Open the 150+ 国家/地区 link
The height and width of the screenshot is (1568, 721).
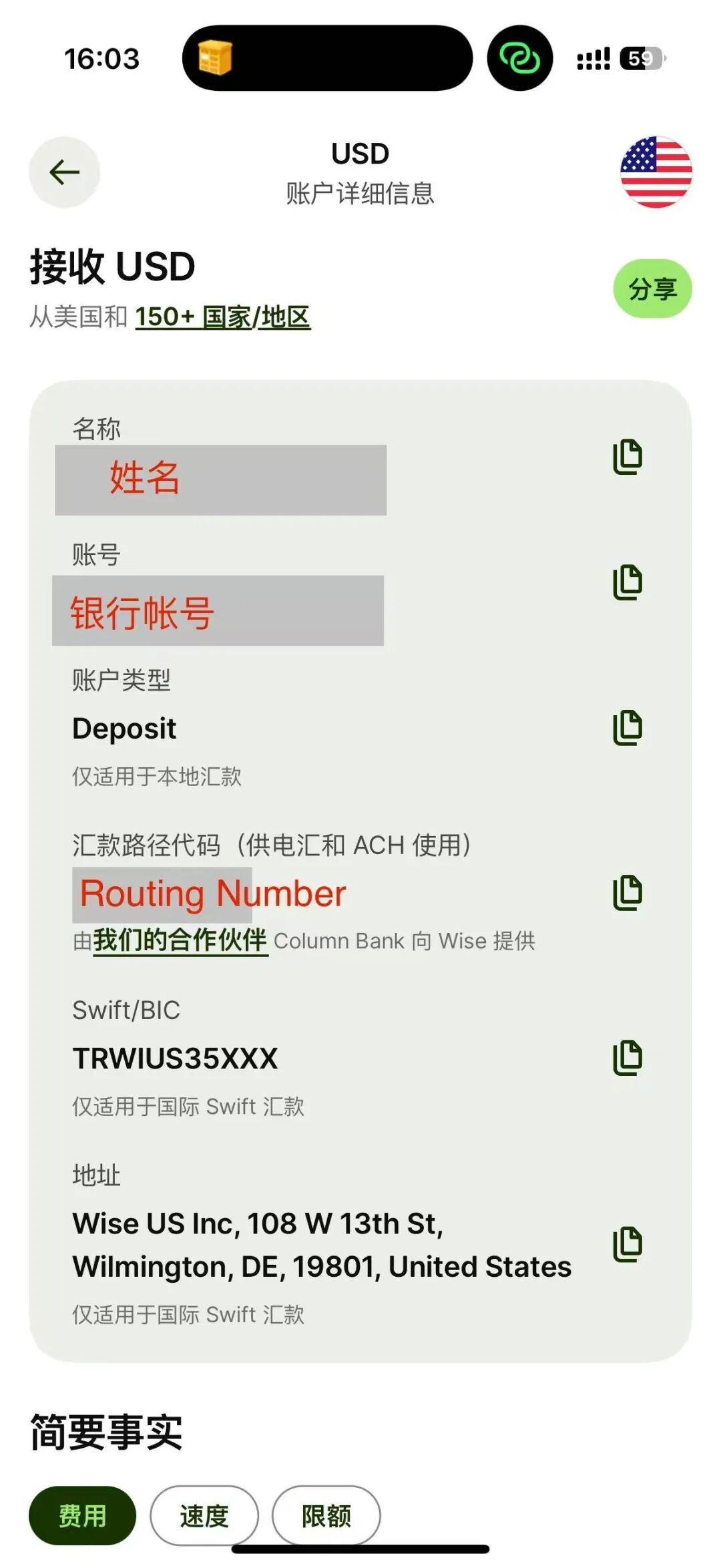click(x=222, y=317)
